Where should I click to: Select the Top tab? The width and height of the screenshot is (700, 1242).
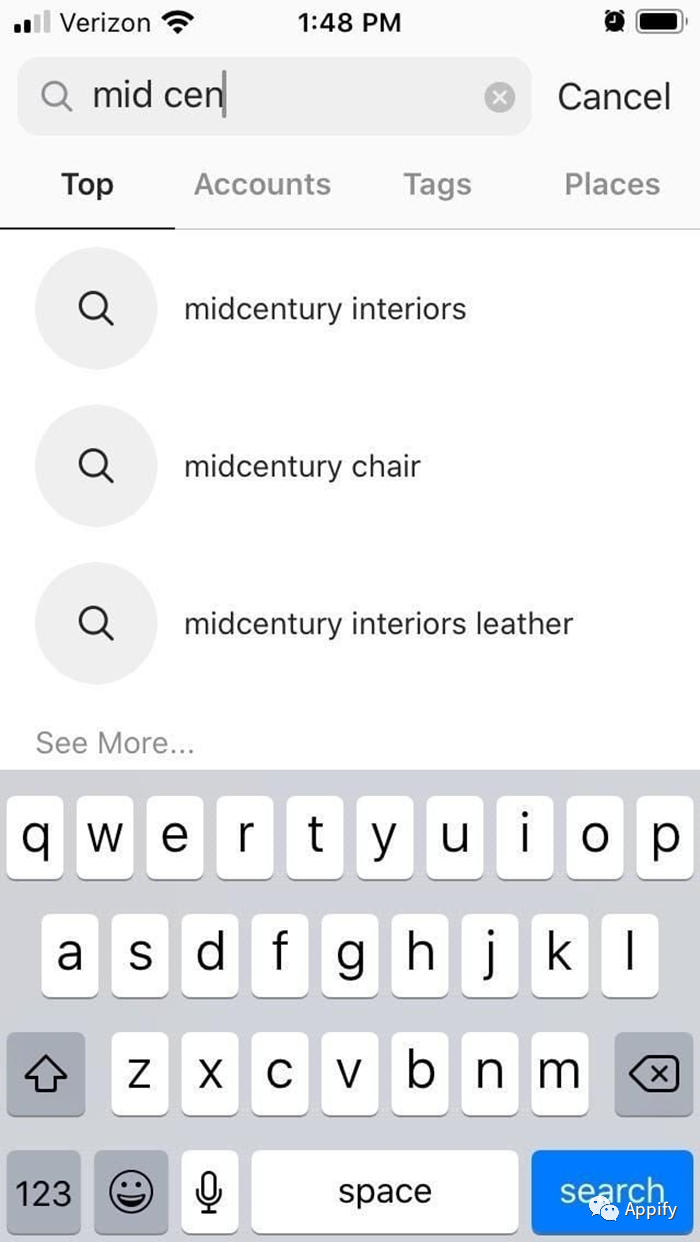(x=87, y=184)
